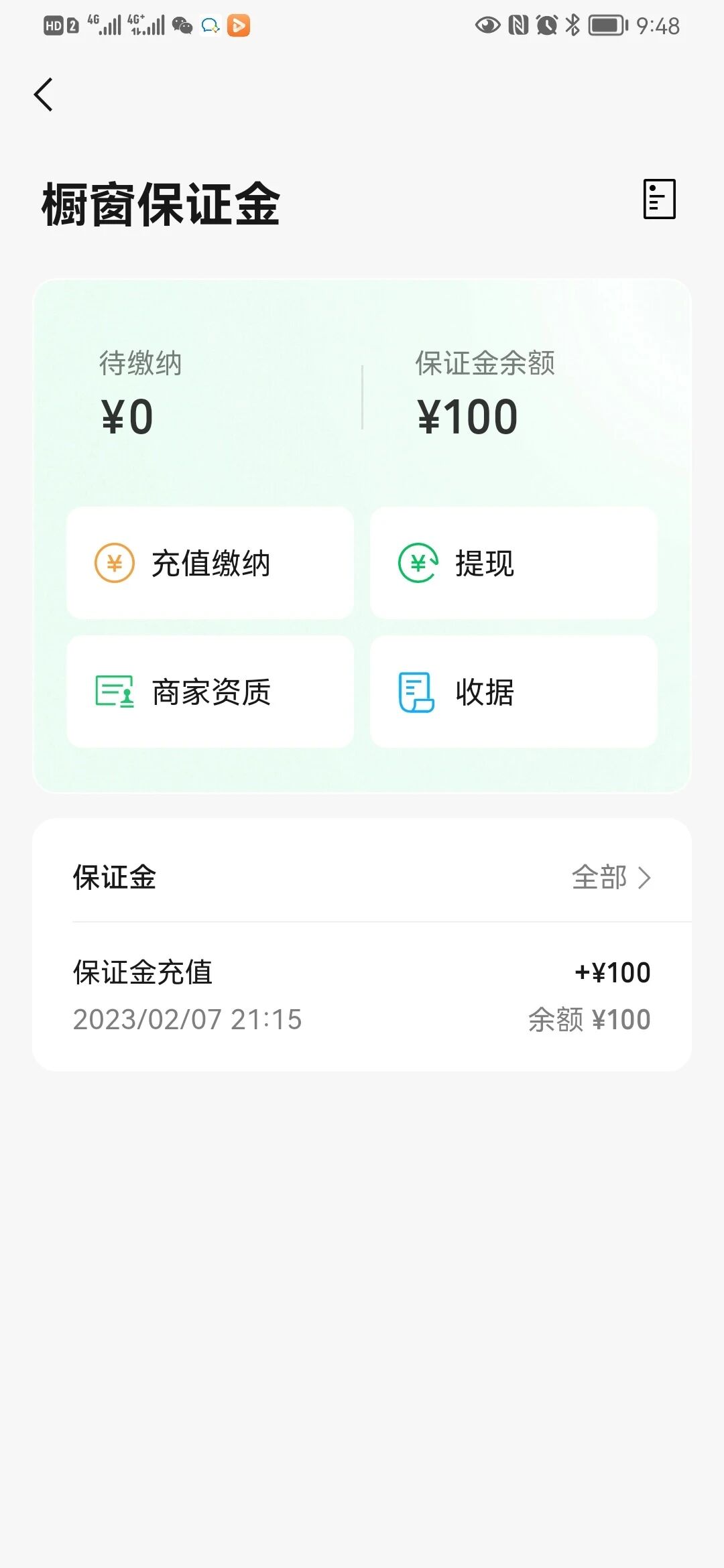Viewport: 724px width, 1568px height.
Task: Tap 充值缴纳 to recharge deposit
Action: tap(210, 563)
